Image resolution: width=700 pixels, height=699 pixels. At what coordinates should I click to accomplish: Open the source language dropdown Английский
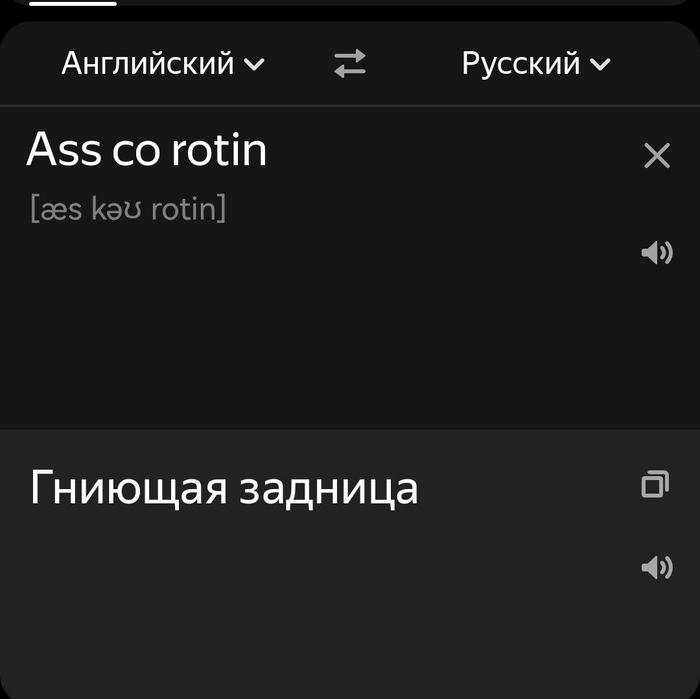[163, 64]
